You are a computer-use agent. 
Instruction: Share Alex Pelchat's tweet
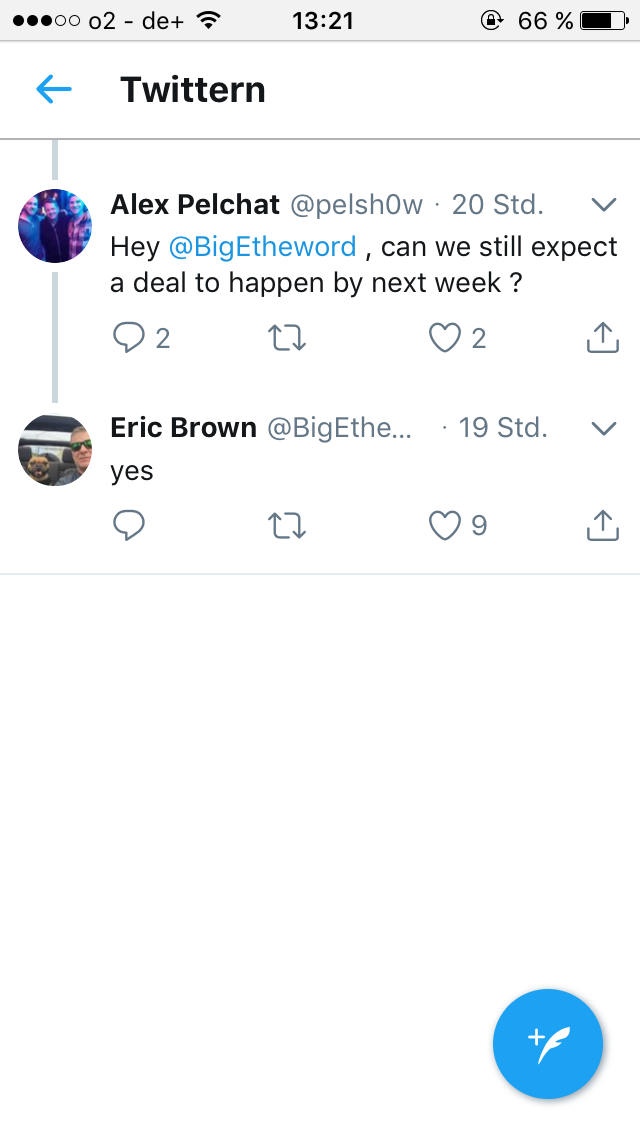(602, 339)
